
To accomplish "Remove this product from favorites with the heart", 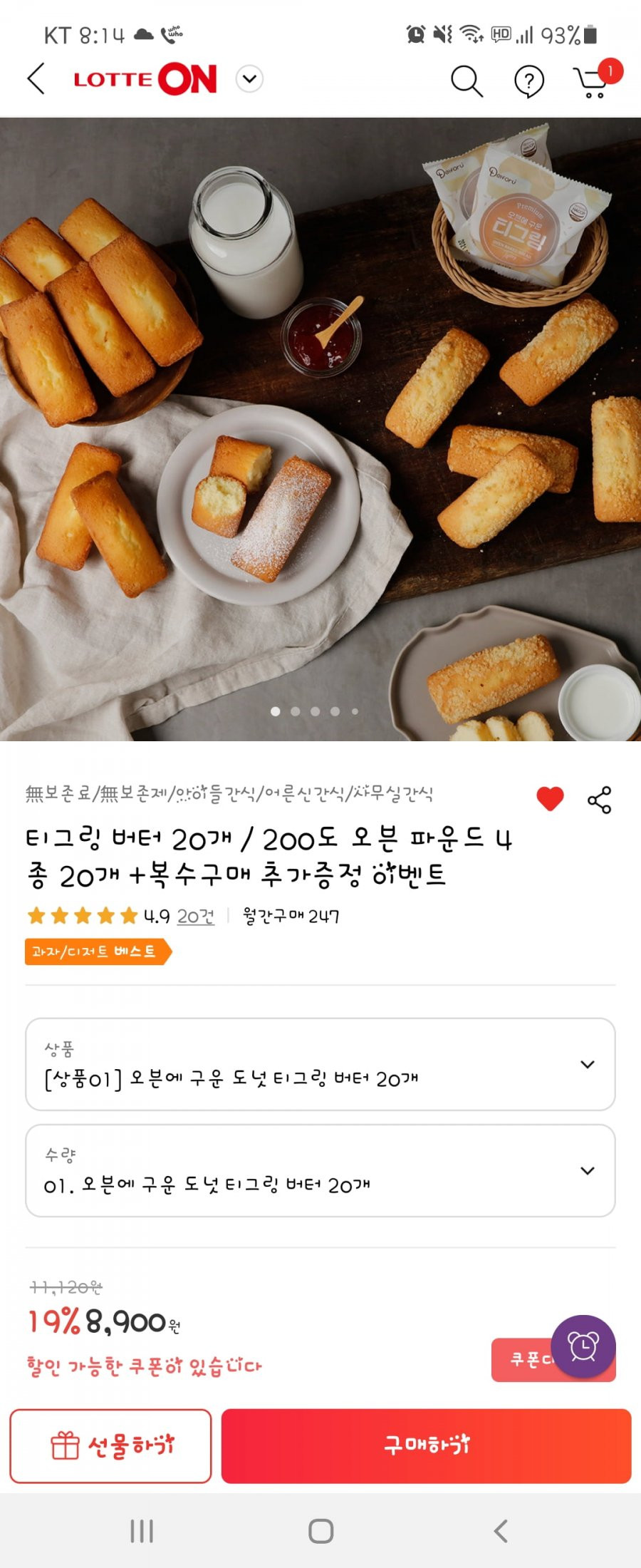I will pyautogui.click(x=550, y=799).
